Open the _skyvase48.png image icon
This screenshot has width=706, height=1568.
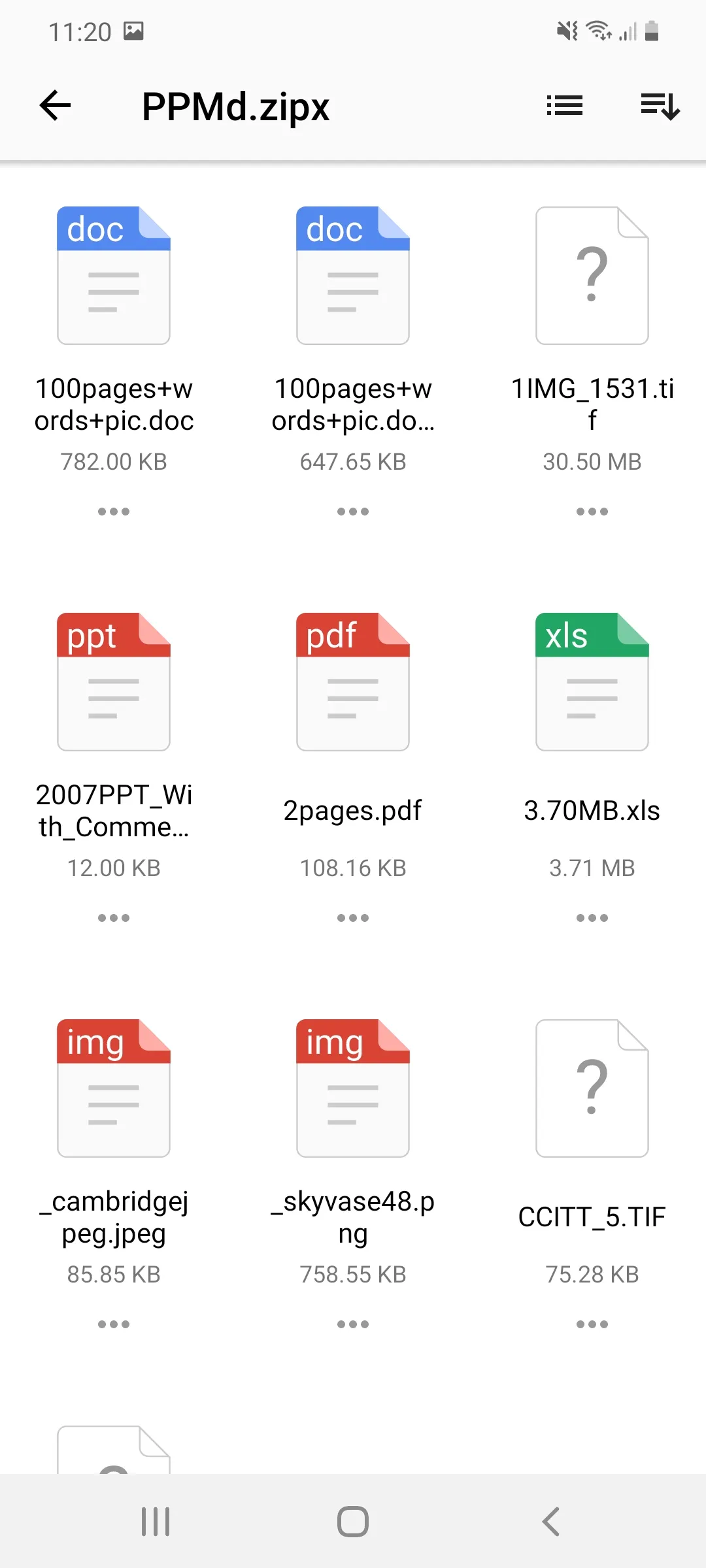pos(352,1088)
